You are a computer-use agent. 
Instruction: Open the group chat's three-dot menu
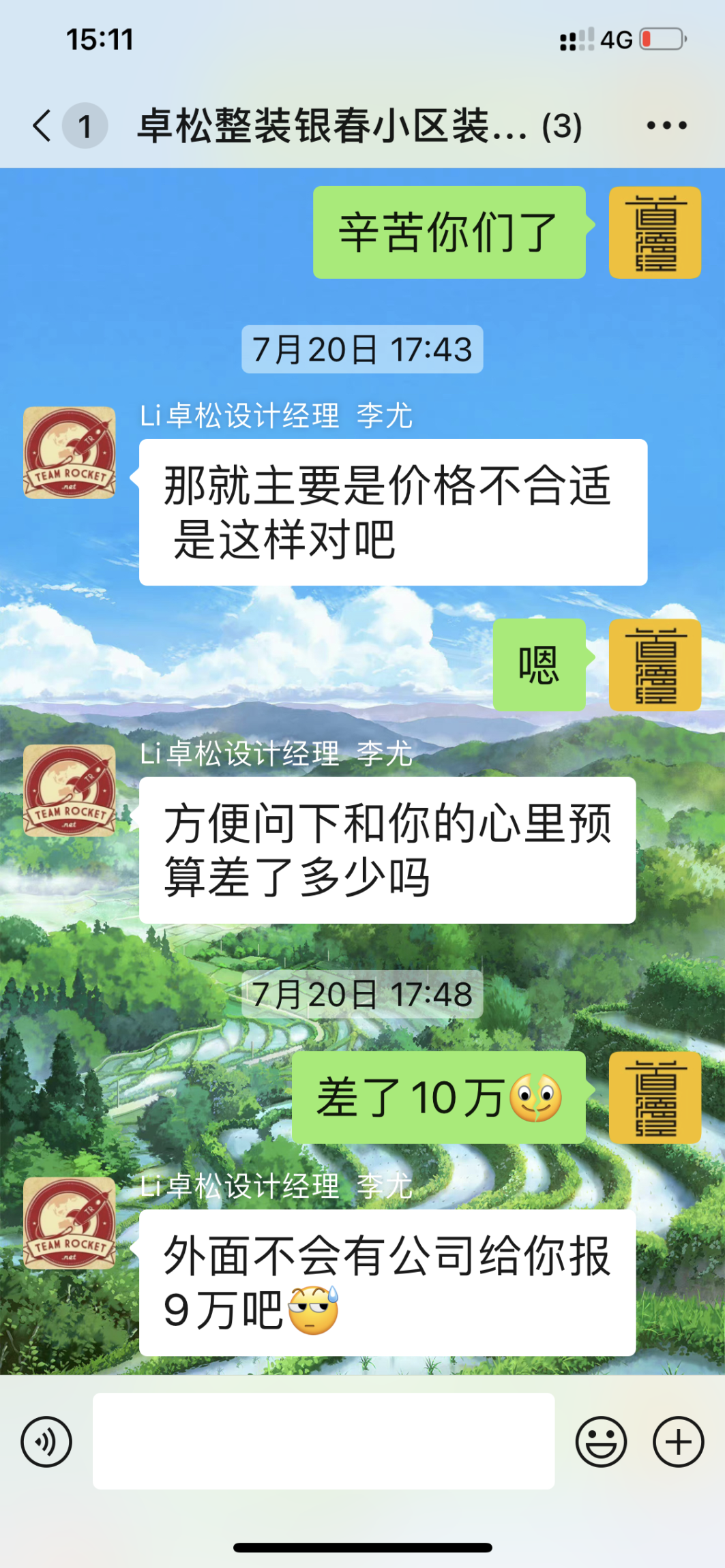pyautogui.click(x=666, y=125)
